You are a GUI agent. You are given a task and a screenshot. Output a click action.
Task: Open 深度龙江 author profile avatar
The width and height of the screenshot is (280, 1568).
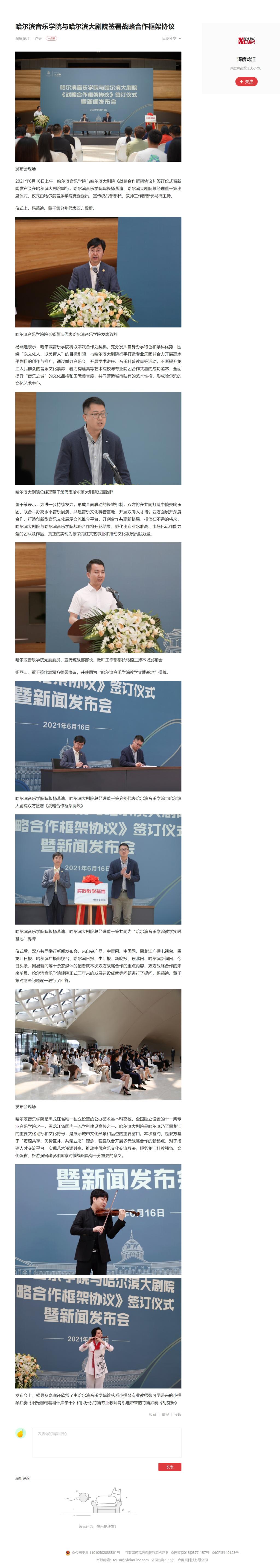[247, 41]
